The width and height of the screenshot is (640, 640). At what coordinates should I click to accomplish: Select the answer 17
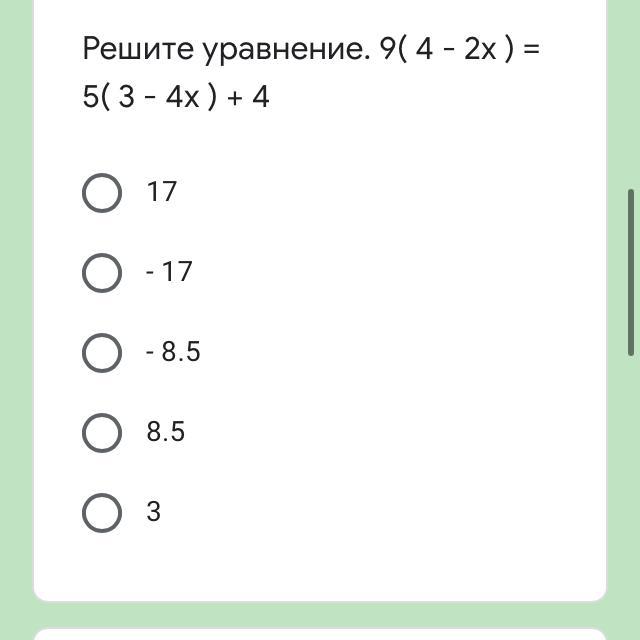(102, 192)
